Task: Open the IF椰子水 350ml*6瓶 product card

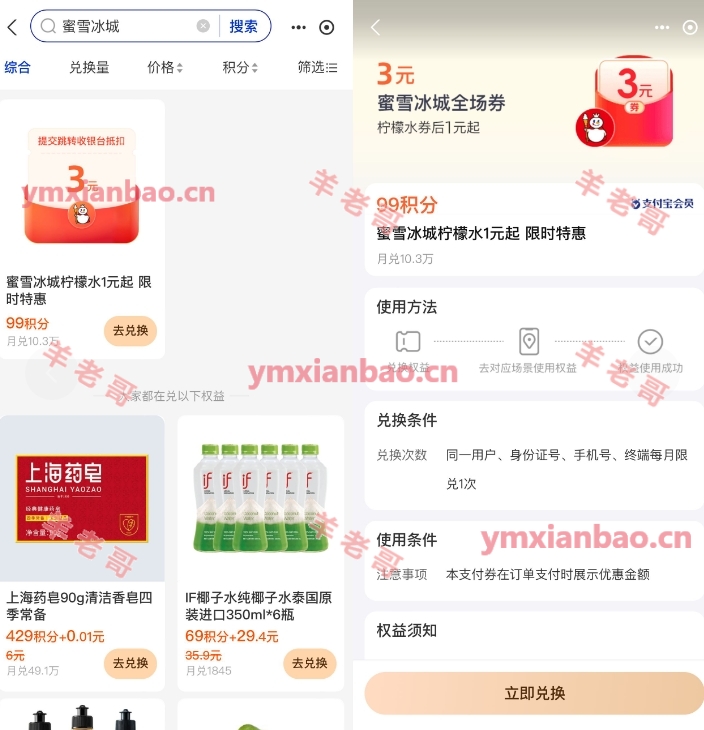Action: 260,500
